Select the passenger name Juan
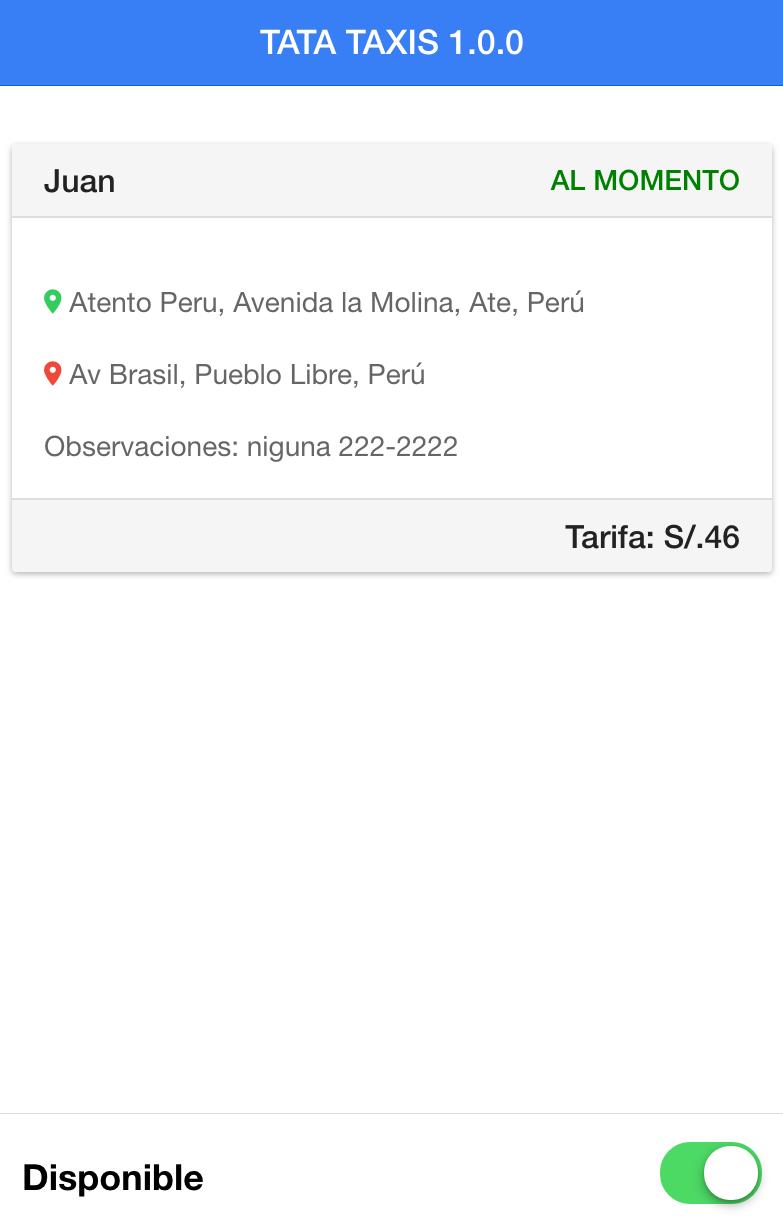The width and height of the screenshot is (783, 1221). click(79, 181)
